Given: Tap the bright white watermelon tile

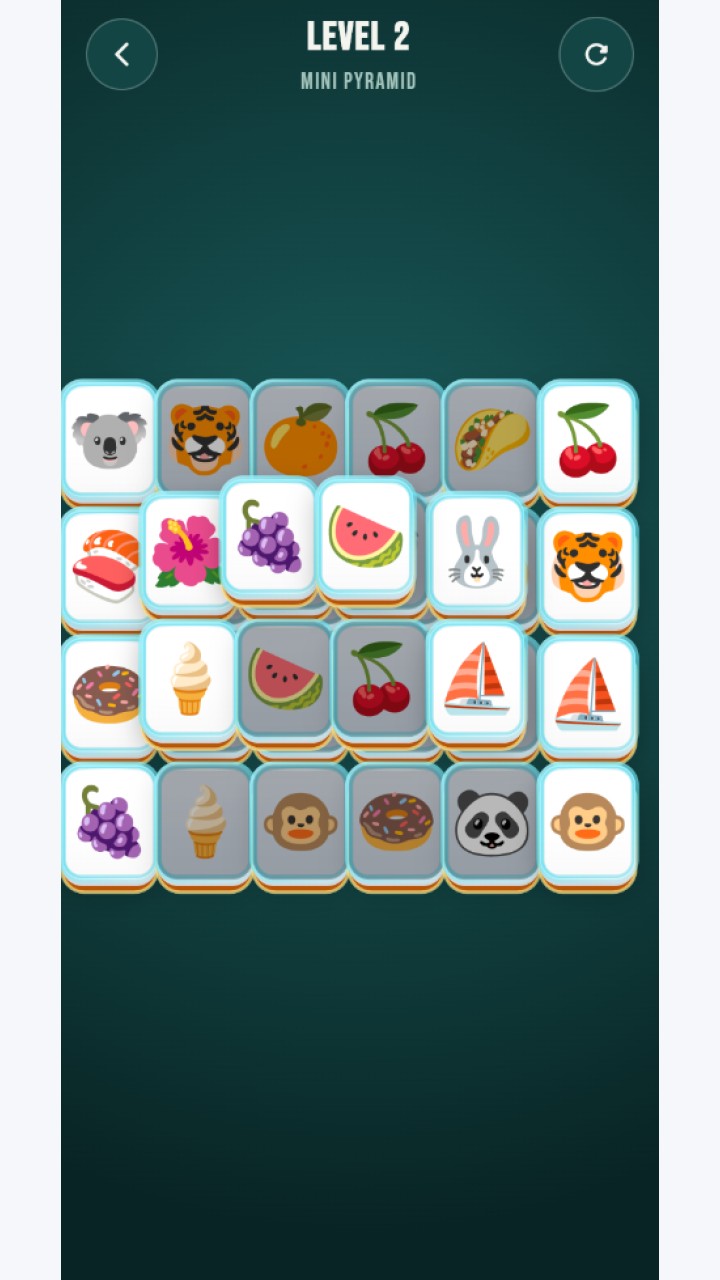Looking at the screenshot, I should [x=366, y=536].
